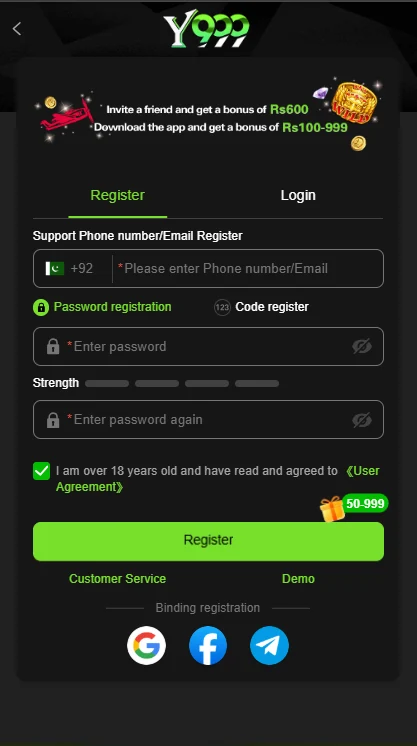
Task: Select the Register tab
Action: coord(118,196)
